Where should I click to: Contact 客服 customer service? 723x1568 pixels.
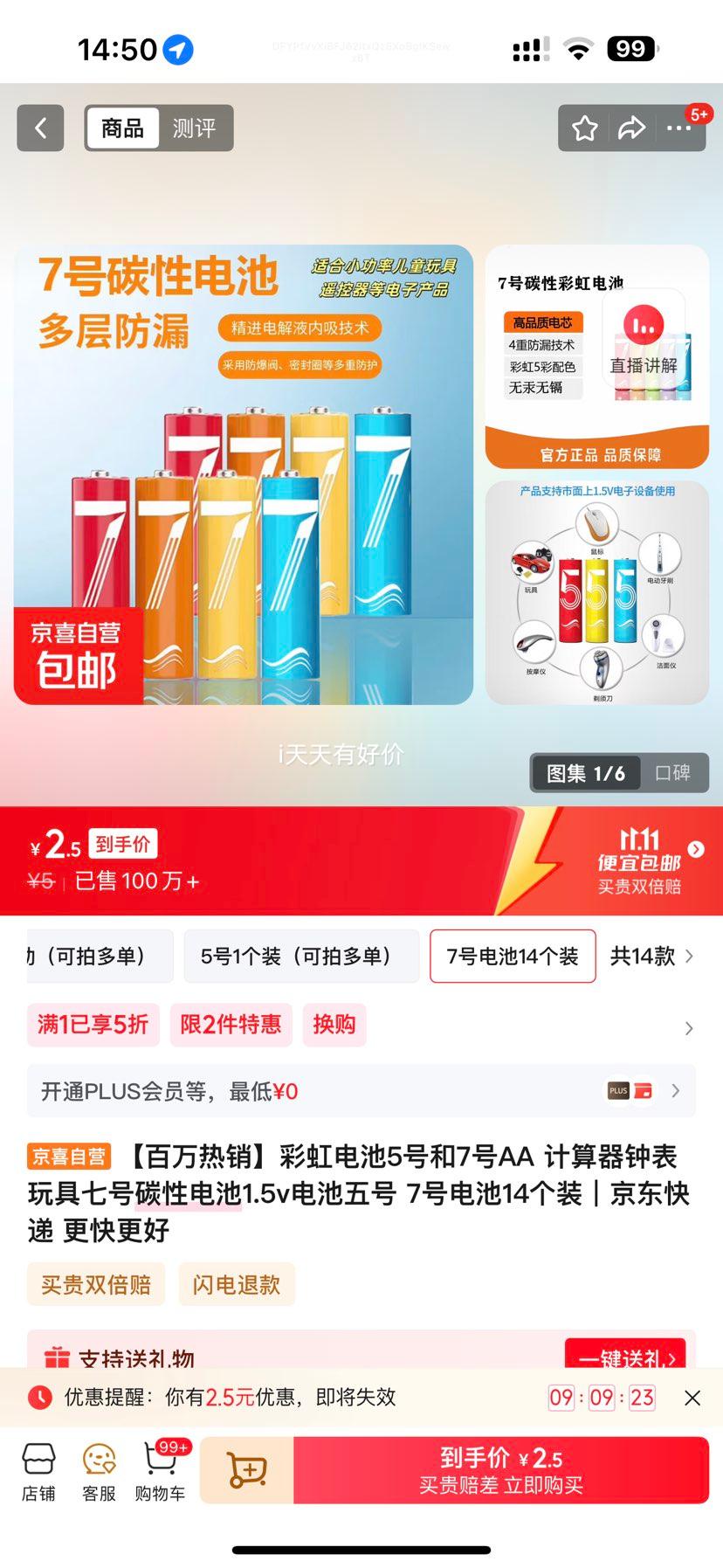pyautogui.click(x=99, y=1472)
